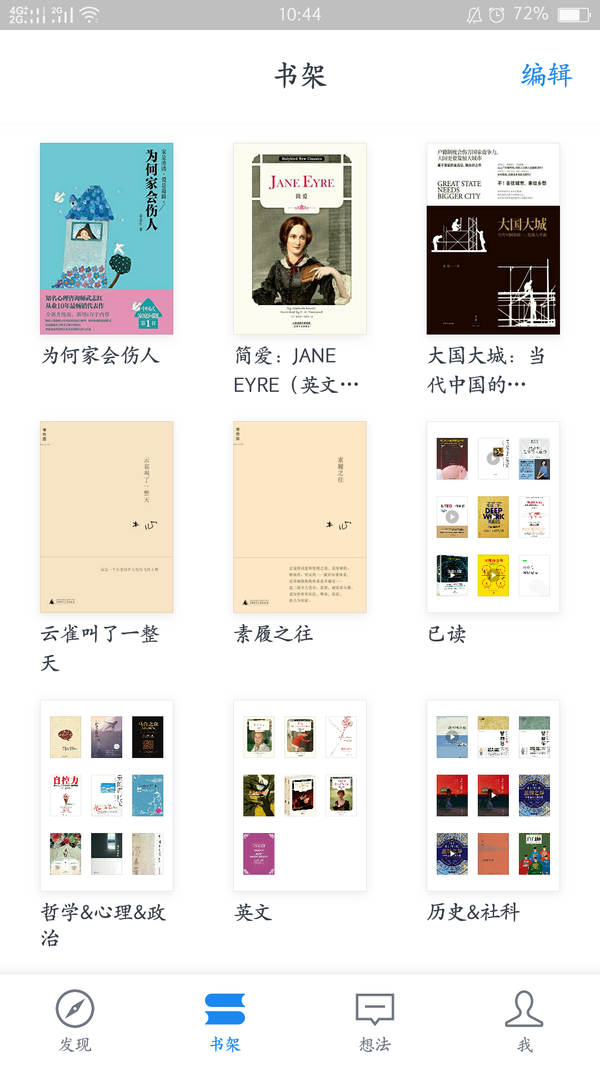The image size is (600, 1067).
Task: Select the 书架 tab
Action: [224, 1021]
